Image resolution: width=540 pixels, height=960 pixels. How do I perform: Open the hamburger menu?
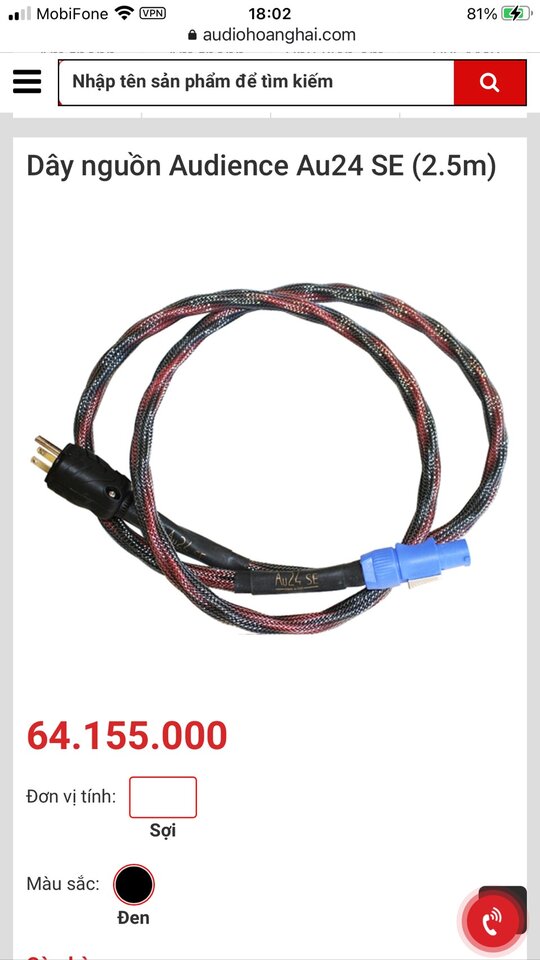coord(27,81)
